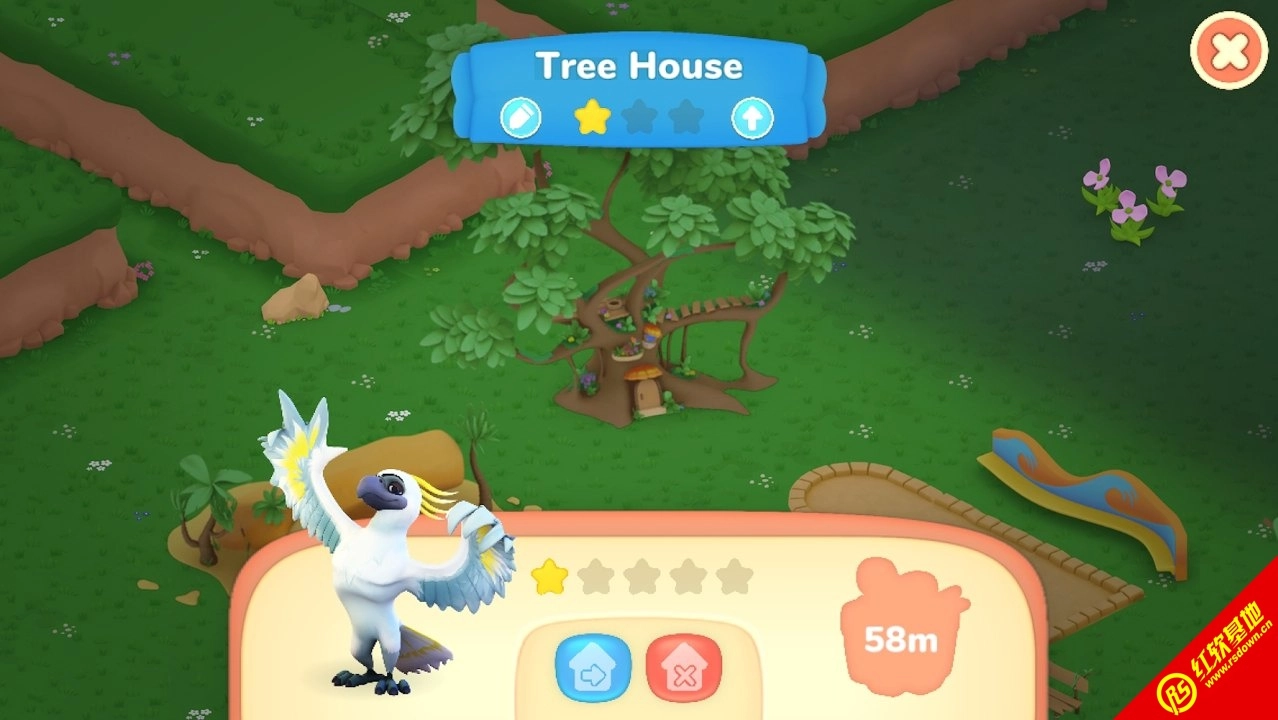Viewport: 1278px width, 720px height.
Task: Tap the red remove-from-house button
Action: [x=684, y=668]
